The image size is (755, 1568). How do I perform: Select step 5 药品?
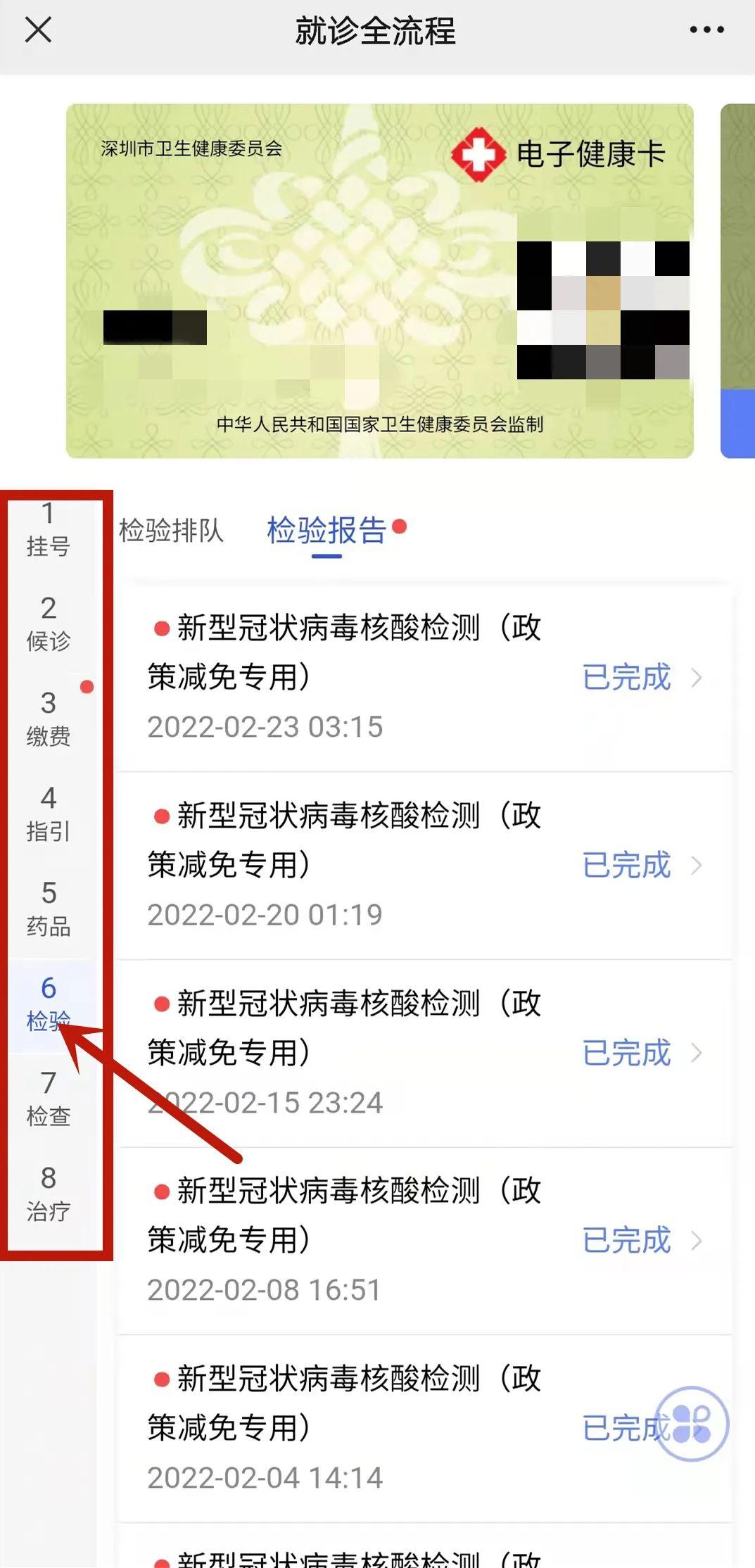(x=48, y=909)
